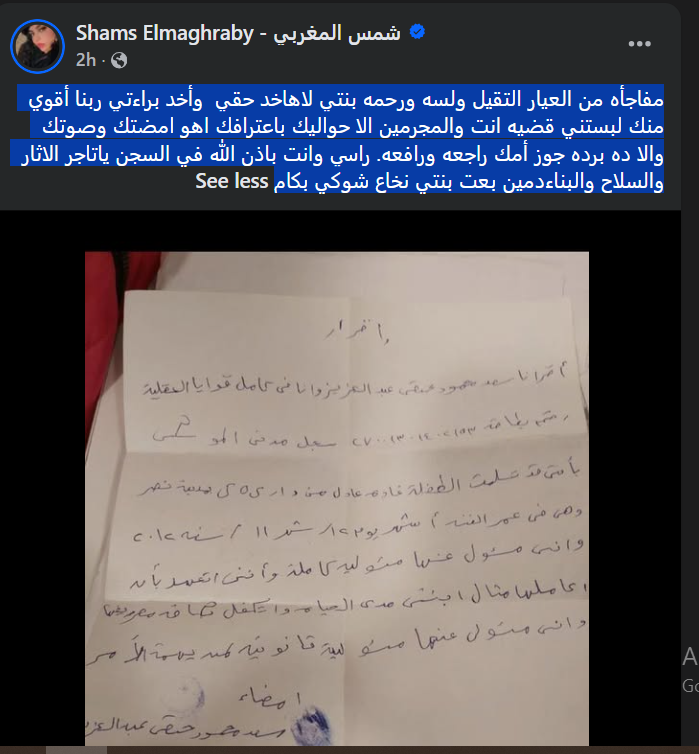Open the handwritten letter photo in the post
This screenshot has width=699, height=754.
(x=337, y=499)
